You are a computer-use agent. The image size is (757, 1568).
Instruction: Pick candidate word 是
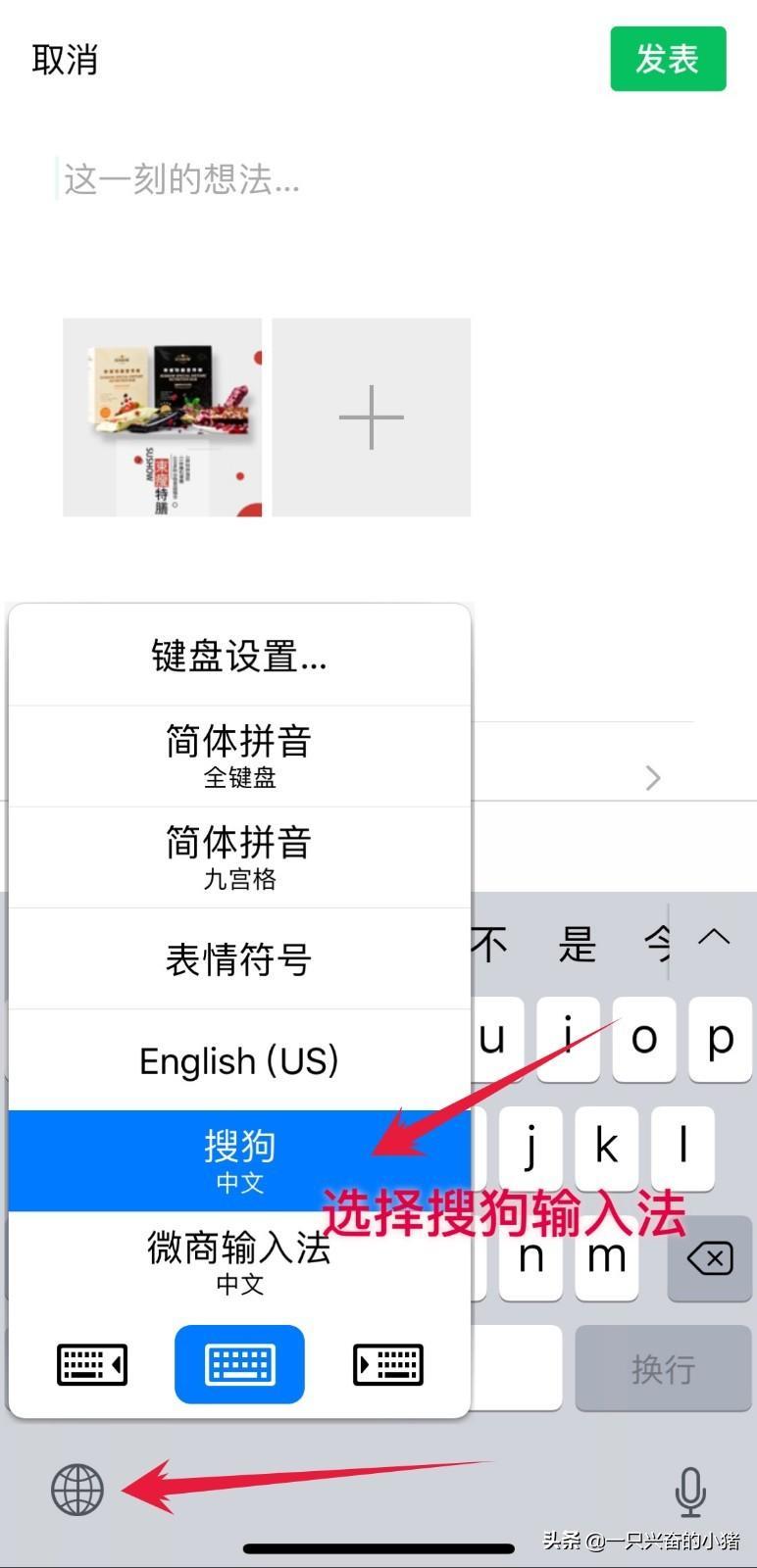578,944
